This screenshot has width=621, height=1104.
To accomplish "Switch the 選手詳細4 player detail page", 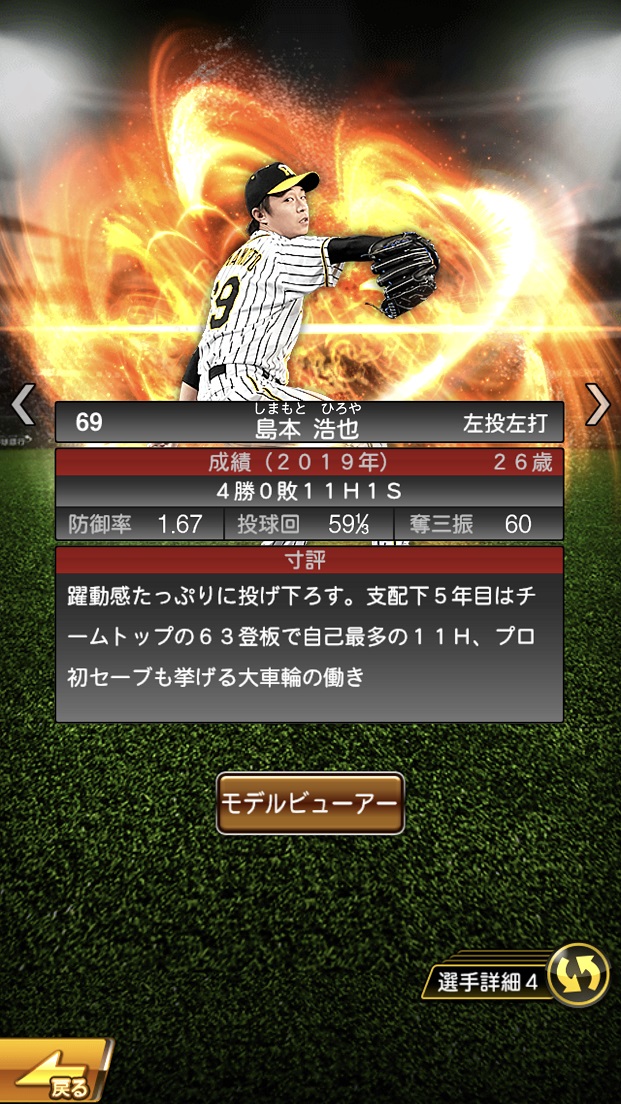I will (578, 975).
